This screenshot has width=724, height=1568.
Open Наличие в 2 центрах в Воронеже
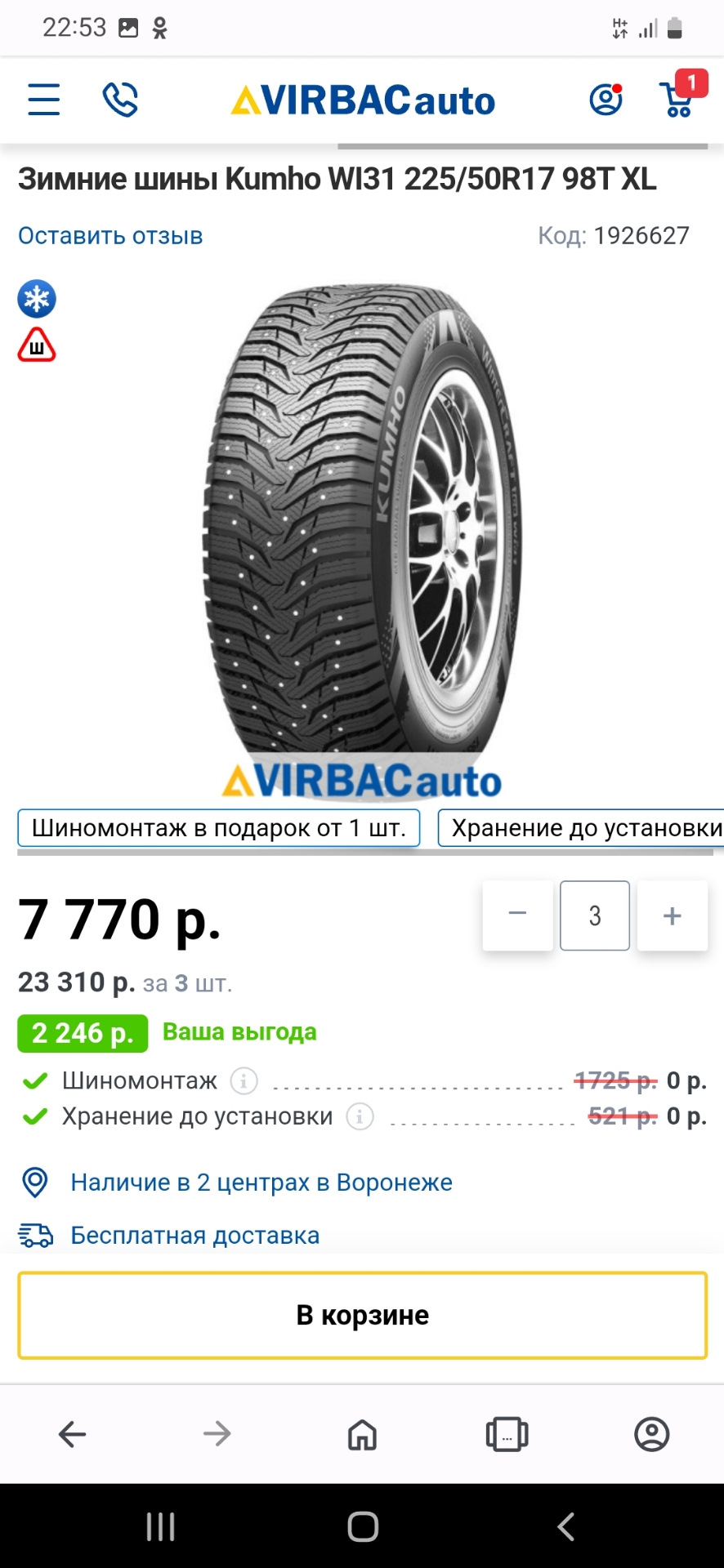tap(261, 1183)
